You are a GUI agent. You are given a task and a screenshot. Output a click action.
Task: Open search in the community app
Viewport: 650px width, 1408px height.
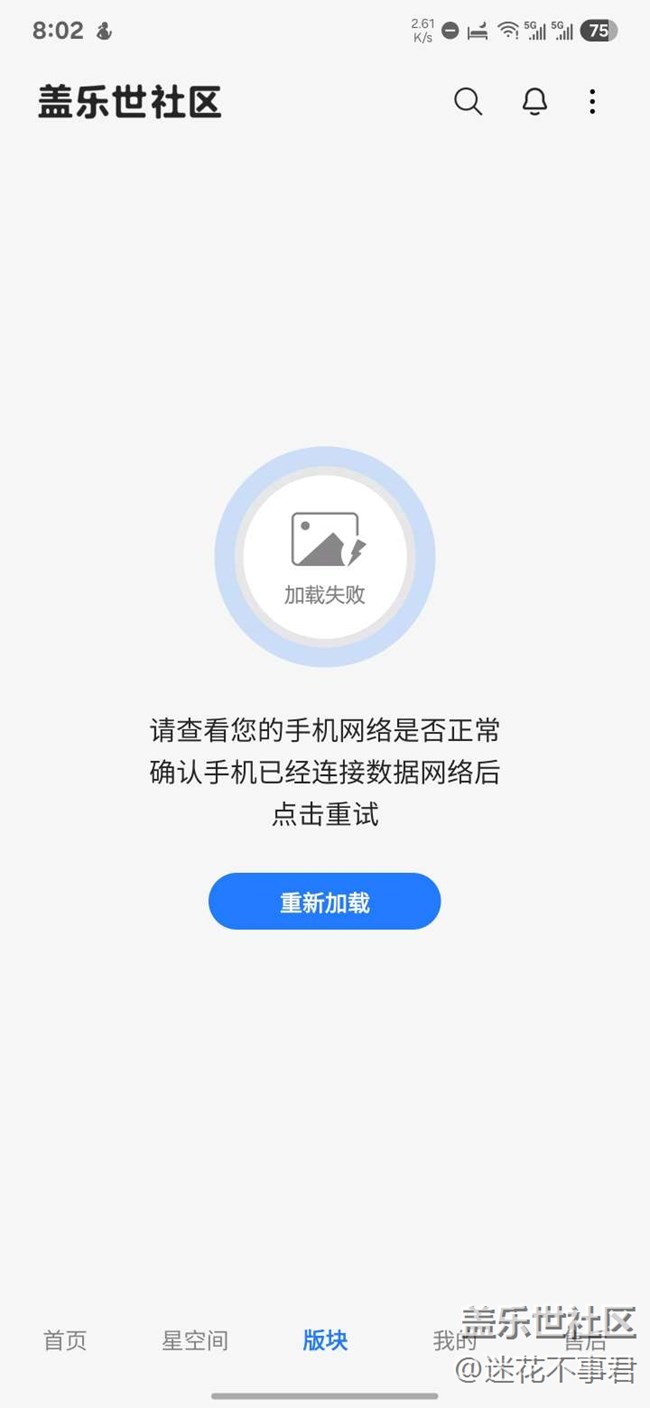click(x=468, y=101)
